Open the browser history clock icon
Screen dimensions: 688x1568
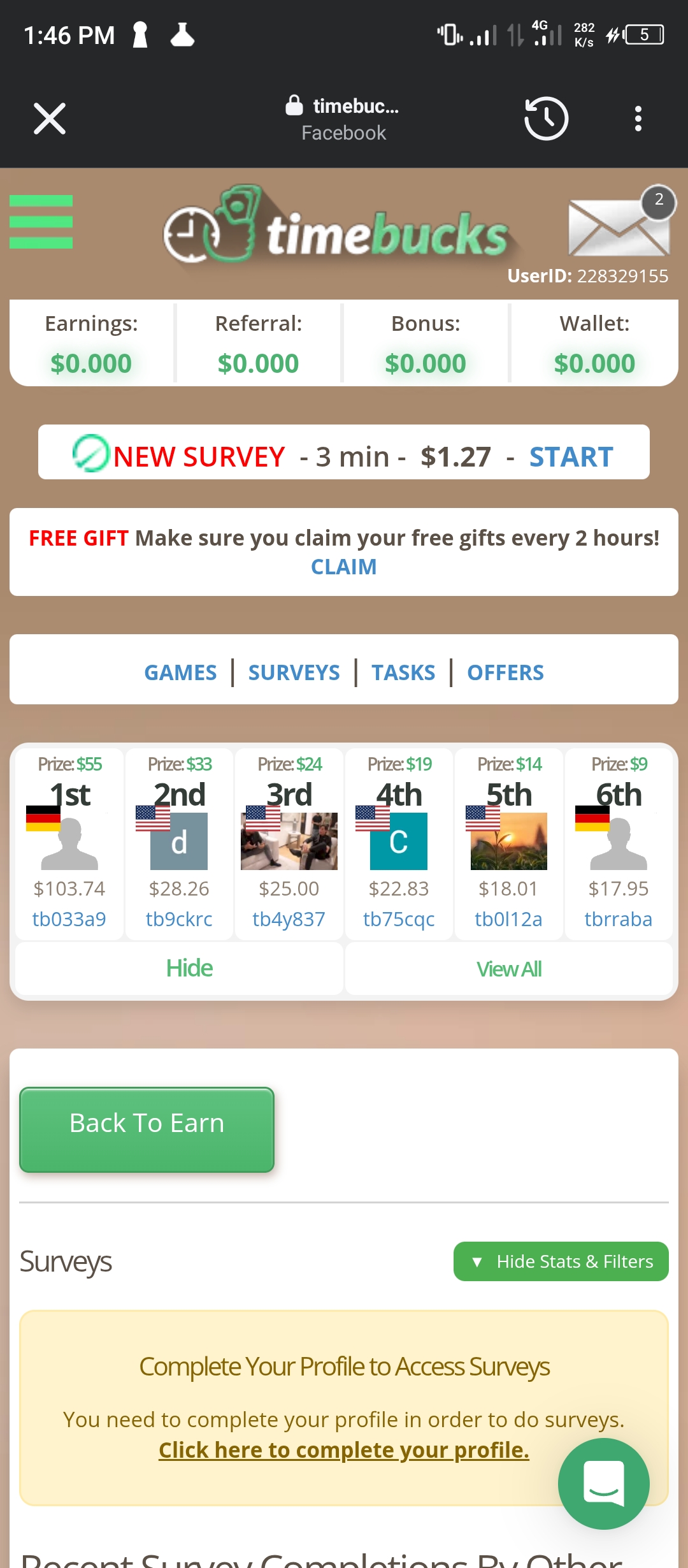[546, 119]
